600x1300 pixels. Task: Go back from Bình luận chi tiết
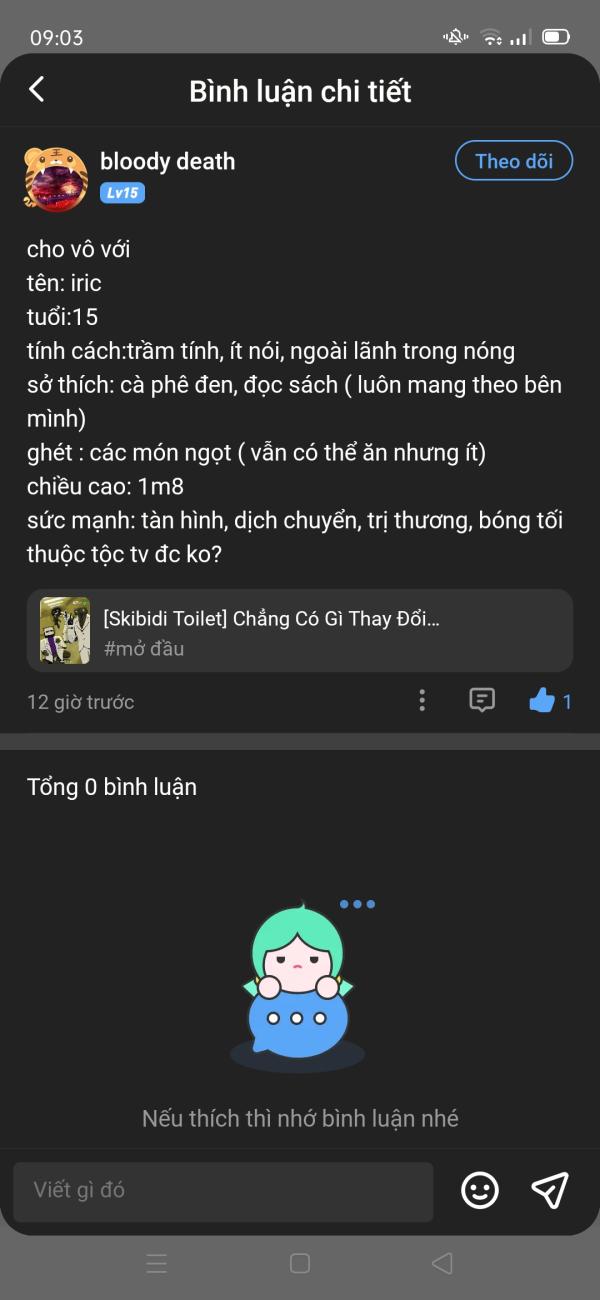[37, 90]
